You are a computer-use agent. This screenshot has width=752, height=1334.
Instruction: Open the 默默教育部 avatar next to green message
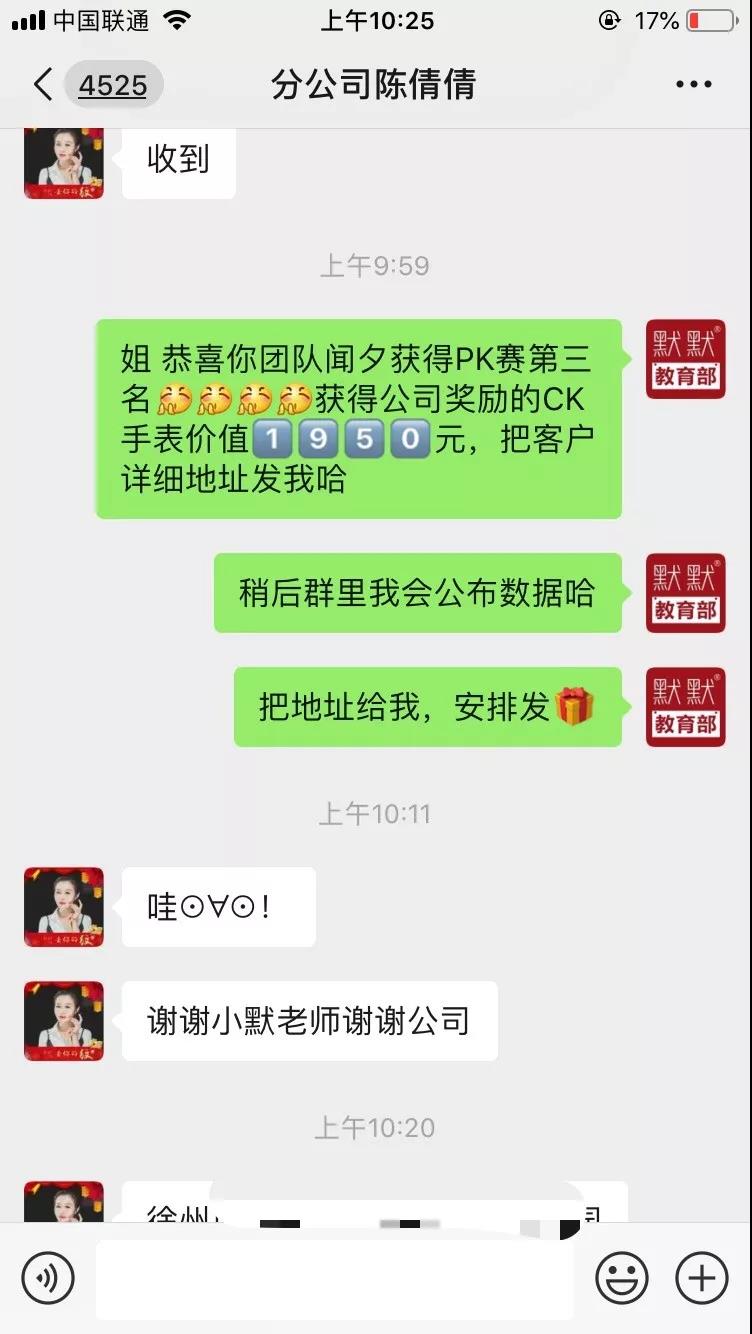pos(685,358)
